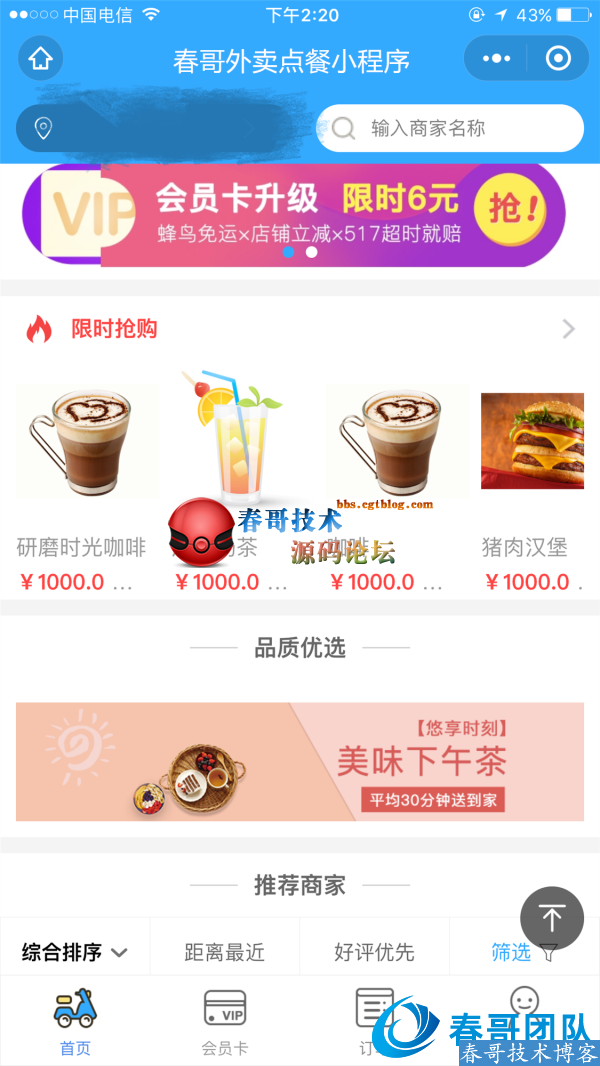Open the 筛选 filter options
The height and width of the screenshot is (1066, 600).
(522, 952)
